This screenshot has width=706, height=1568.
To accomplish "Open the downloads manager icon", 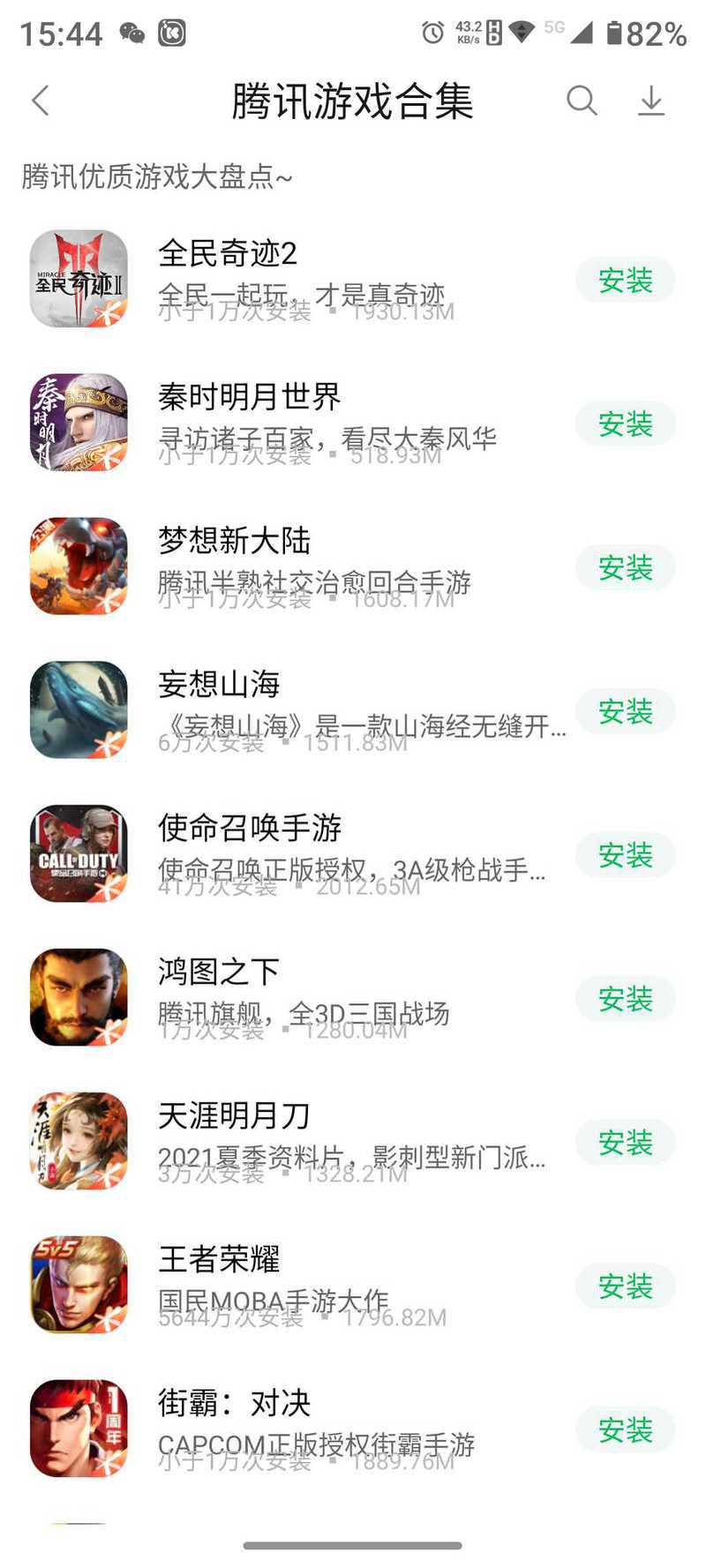I will [x=651, y=101].
